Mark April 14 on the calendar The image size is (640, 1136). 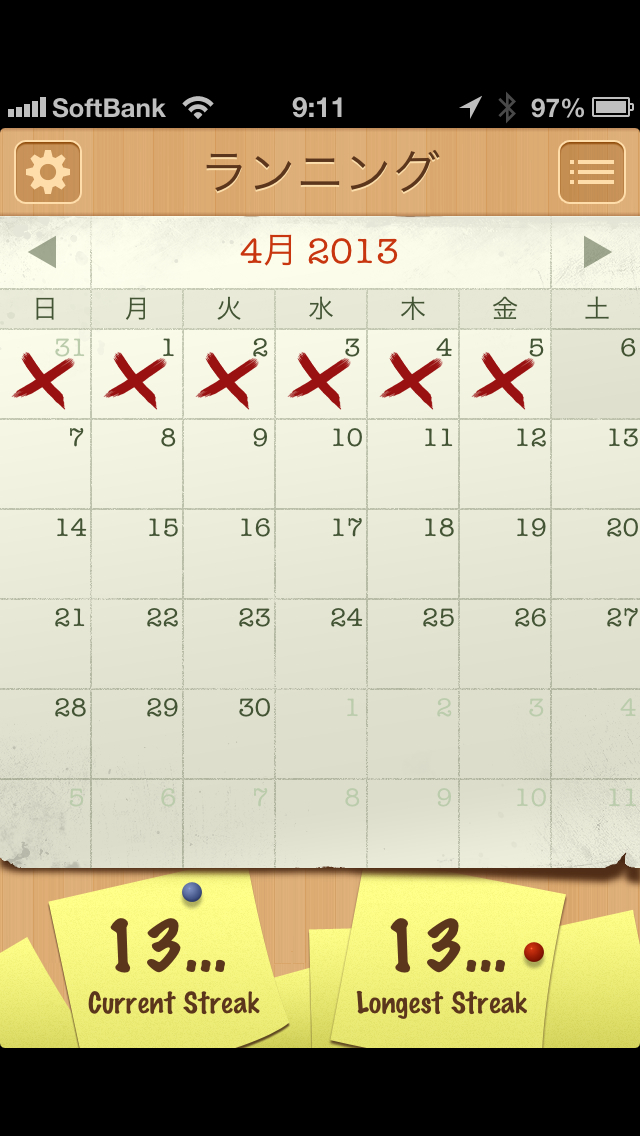pyautogui.click(x=45, y=555)
